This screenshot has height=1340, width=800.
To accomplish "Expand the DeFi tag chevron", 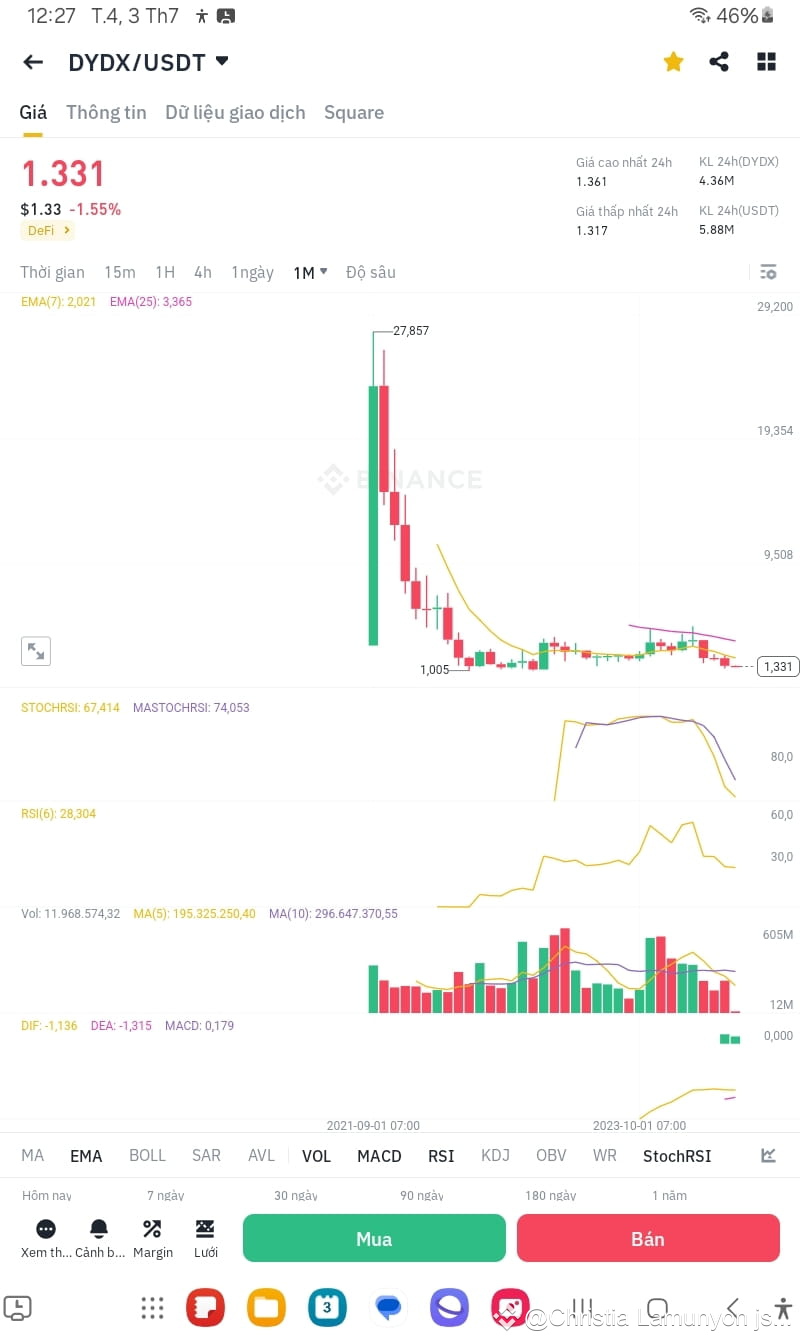I will tap(66, 230).
